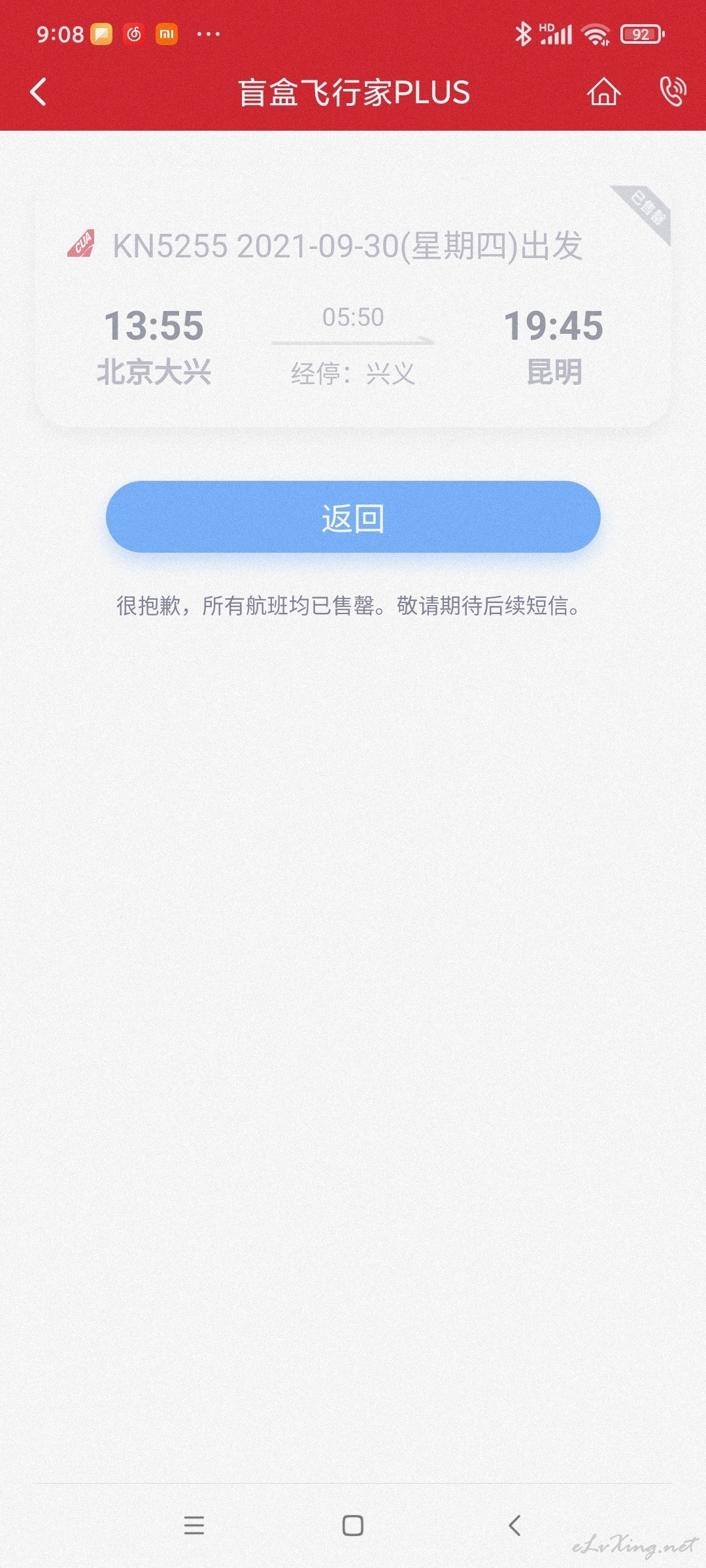This screenshot has width=706, height=1568.
Task: Open recent apps from system navigation bar
Action: pyautogui.click(x=193, y=1526)
